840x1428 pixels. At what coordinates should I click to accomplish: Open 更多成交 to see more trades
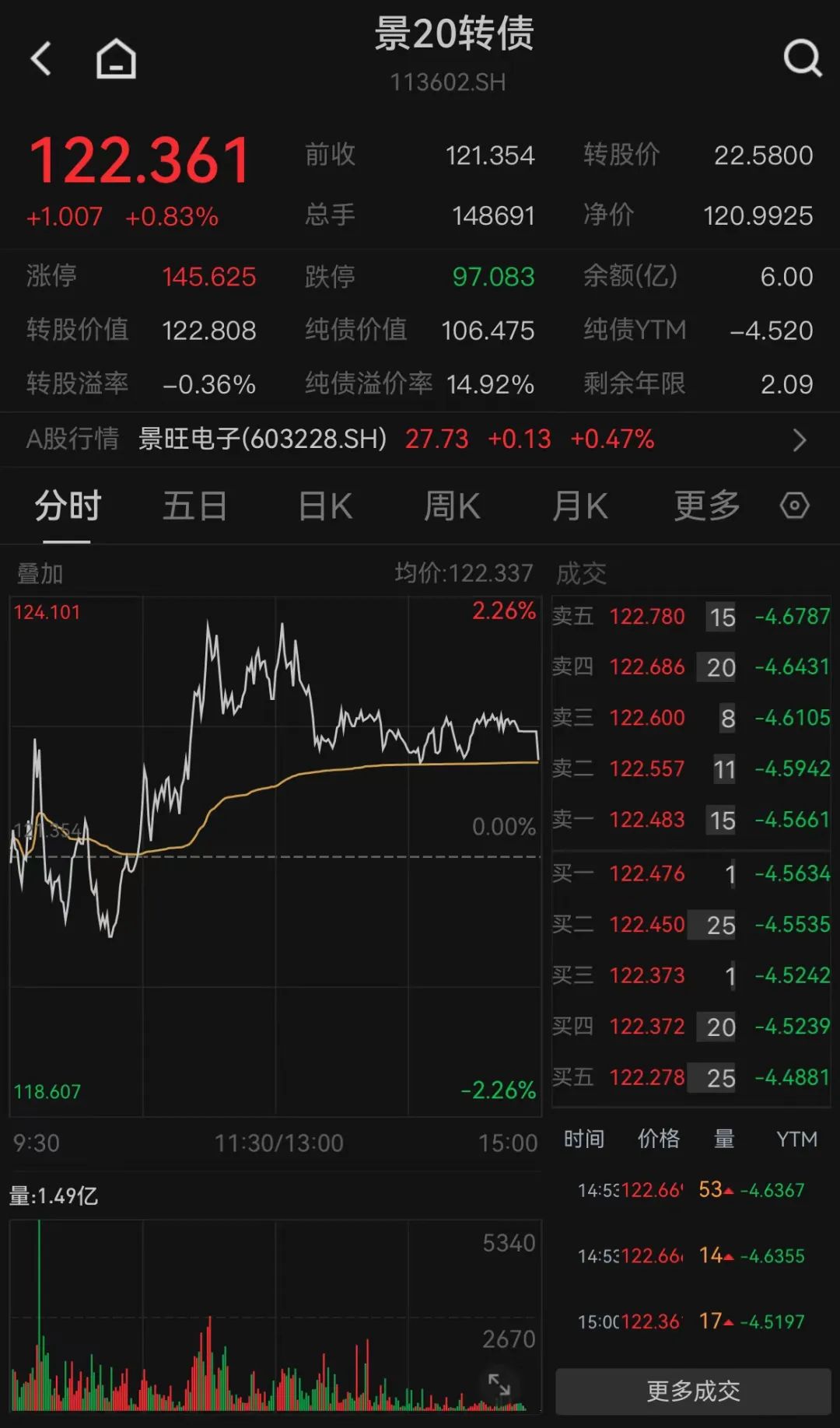click(693, 1391)
